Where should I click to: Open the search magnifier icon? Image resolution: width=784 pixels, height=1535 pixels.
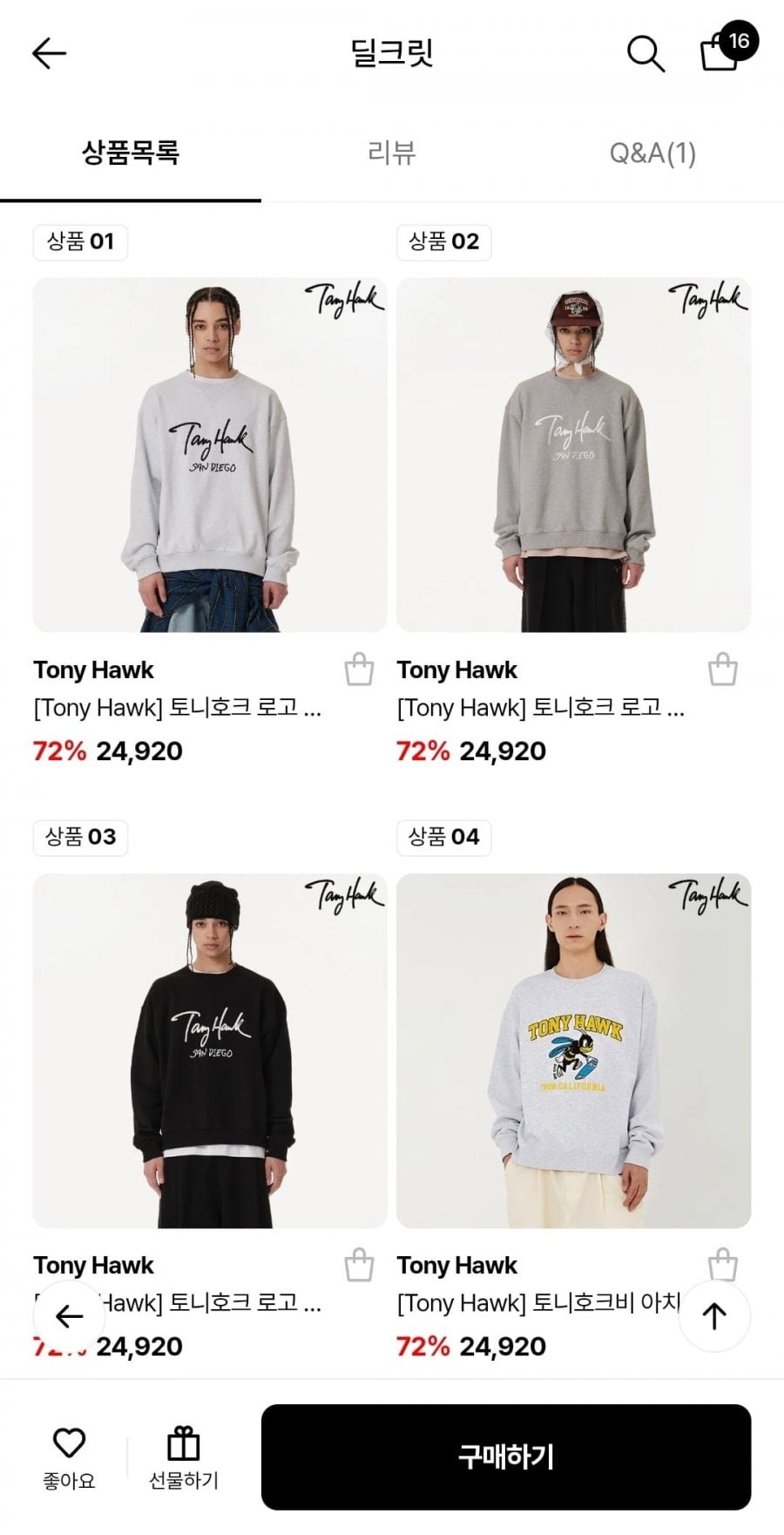(x=645, y=53)
